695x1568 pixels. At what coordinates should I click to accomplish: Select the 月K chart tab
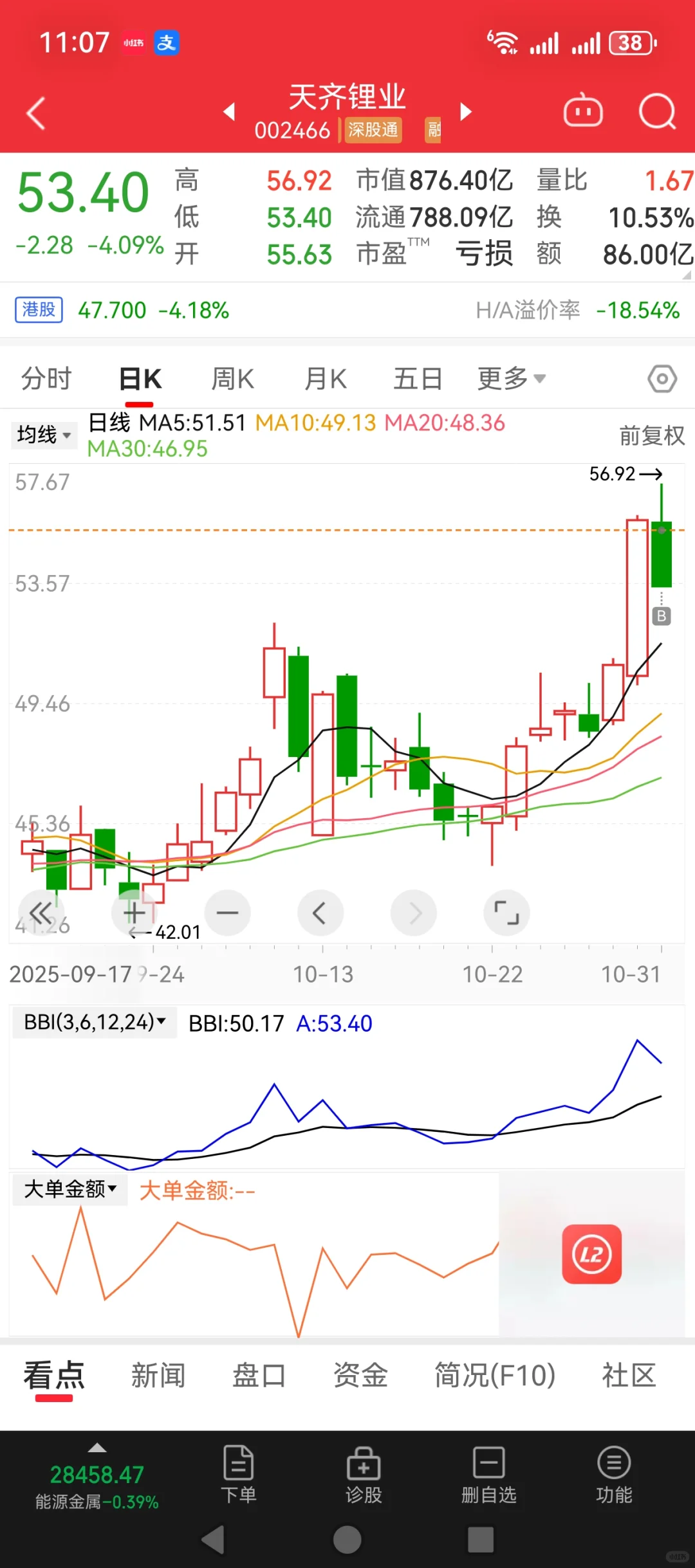coord(326,379)
